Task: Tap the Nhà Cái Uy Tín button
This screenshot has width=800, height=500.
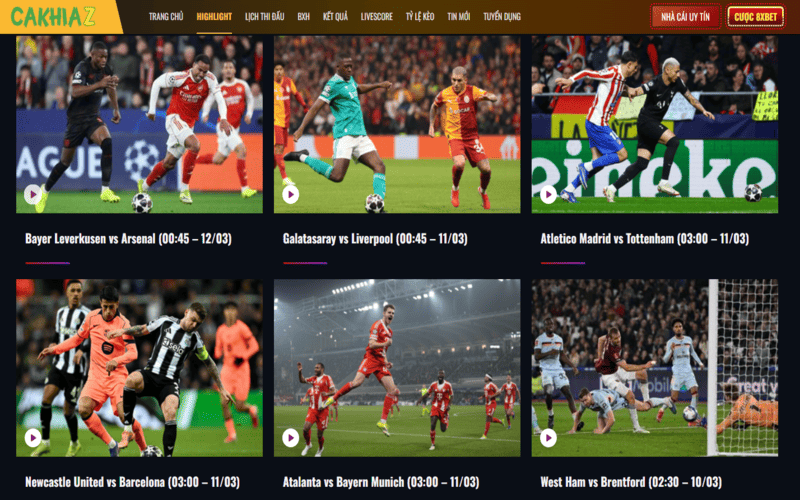Action: tap(686, 16)
